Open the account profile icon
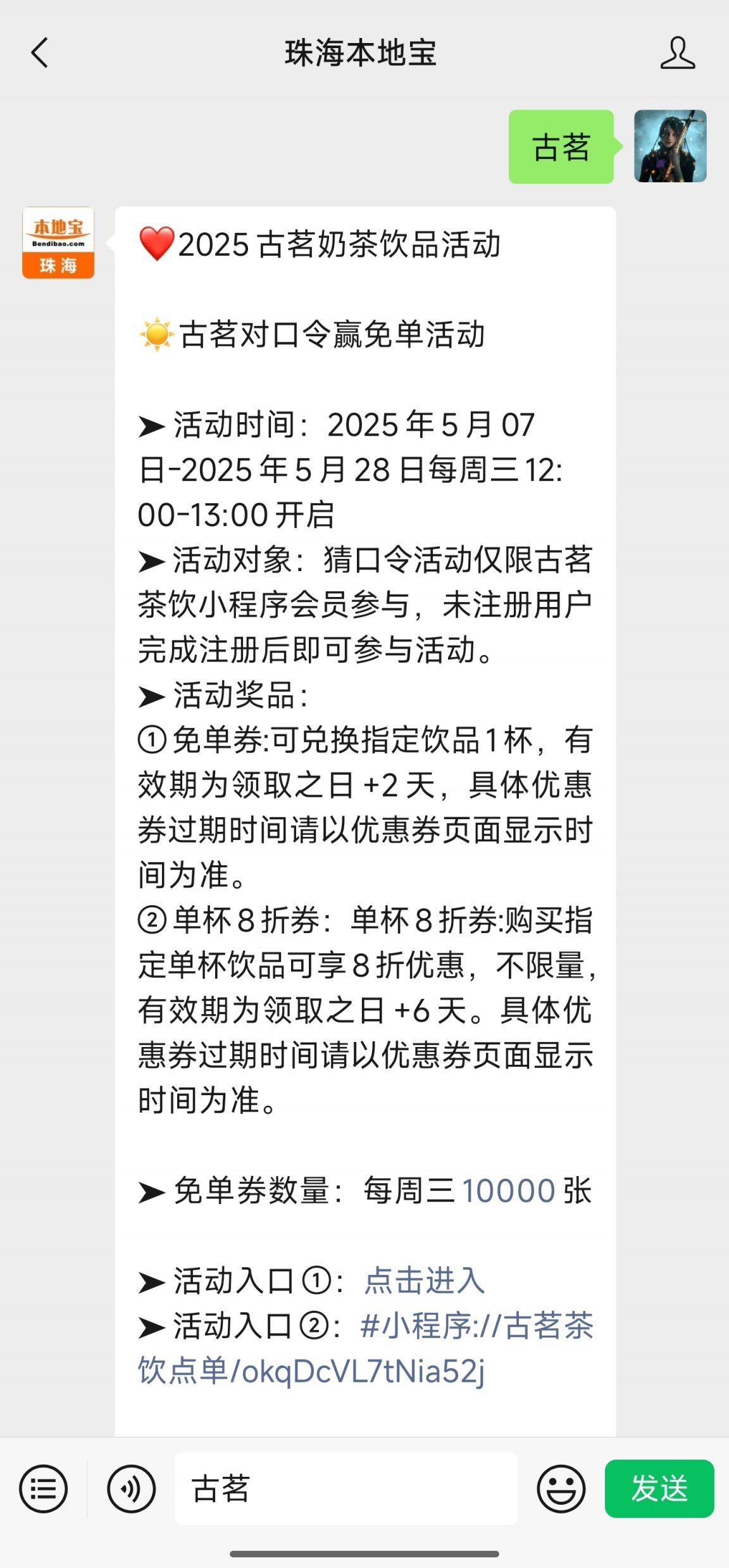 click(x=677, y=53)
